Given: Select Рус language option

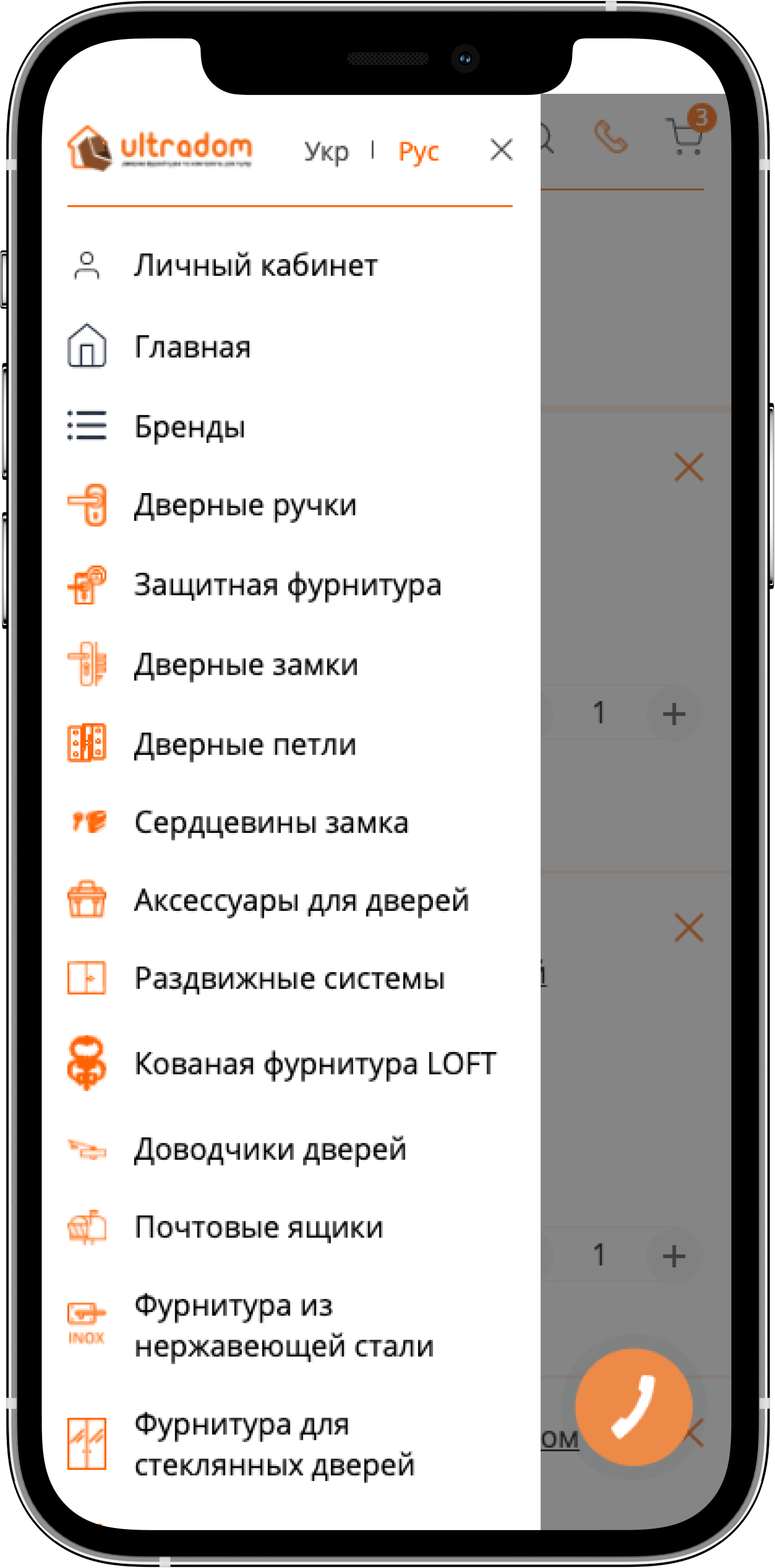Looking at the screenshot, I should point(419,151).
